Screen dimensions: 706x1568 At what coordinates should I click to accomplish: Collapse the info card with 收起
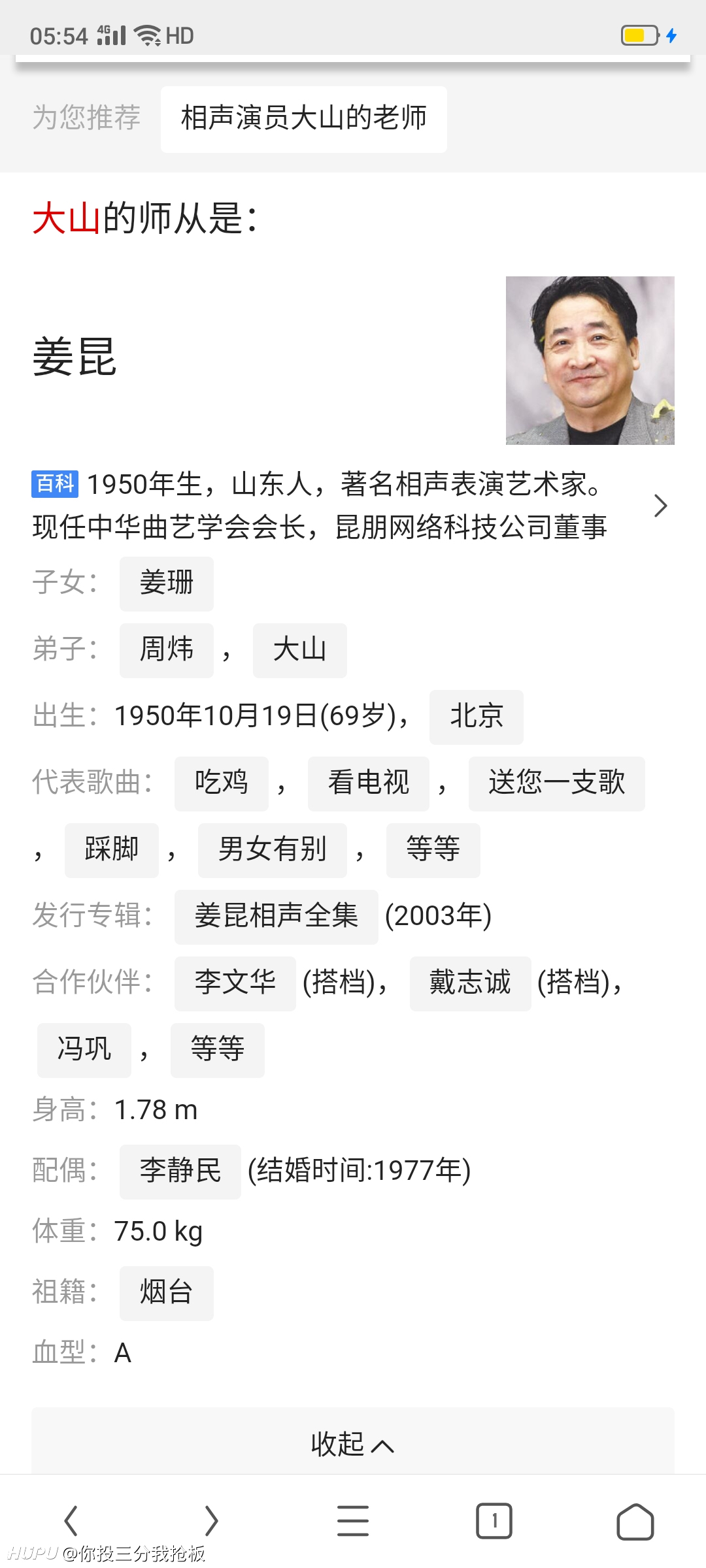353,1444
